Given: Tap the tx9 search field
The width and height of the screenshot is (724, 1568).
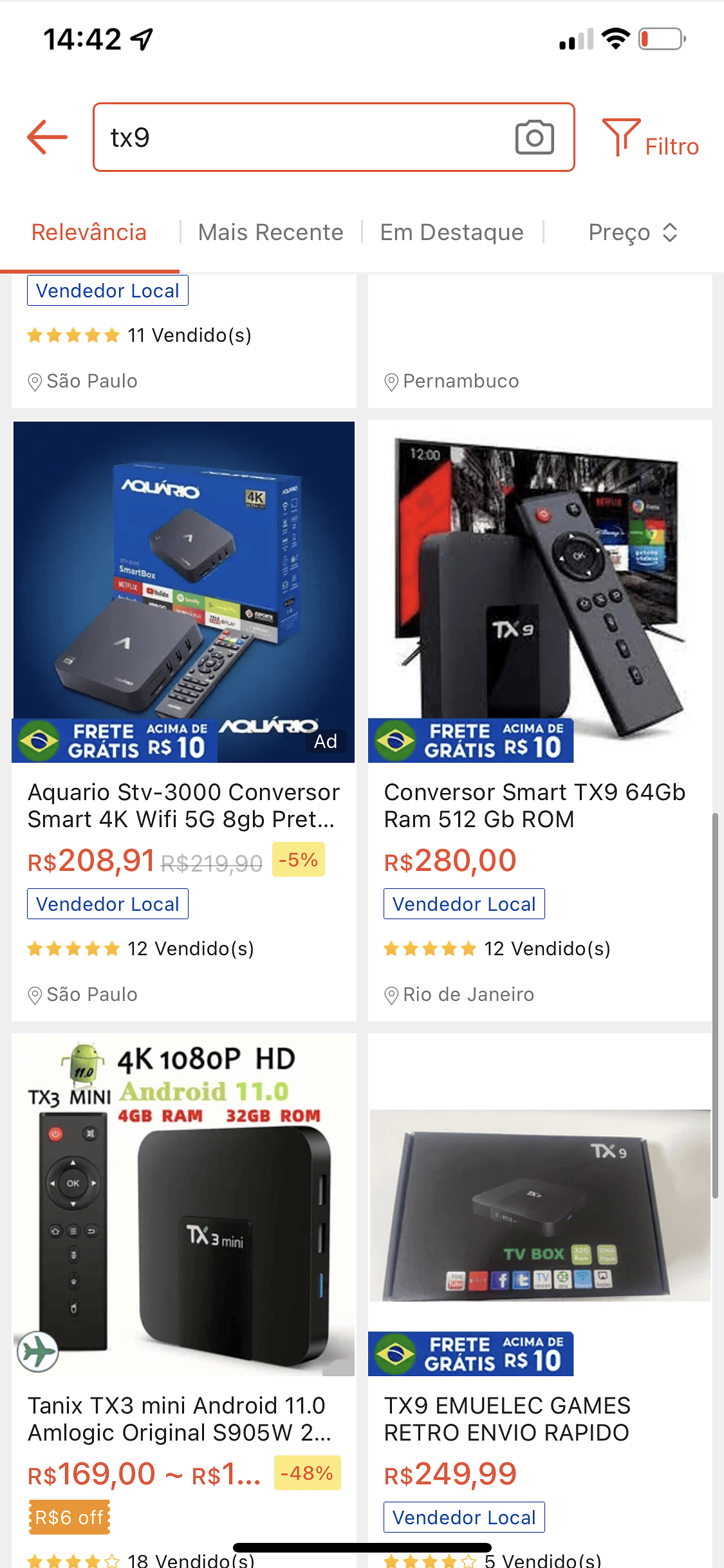Looking at the screenshot, I should click(302, 137).
